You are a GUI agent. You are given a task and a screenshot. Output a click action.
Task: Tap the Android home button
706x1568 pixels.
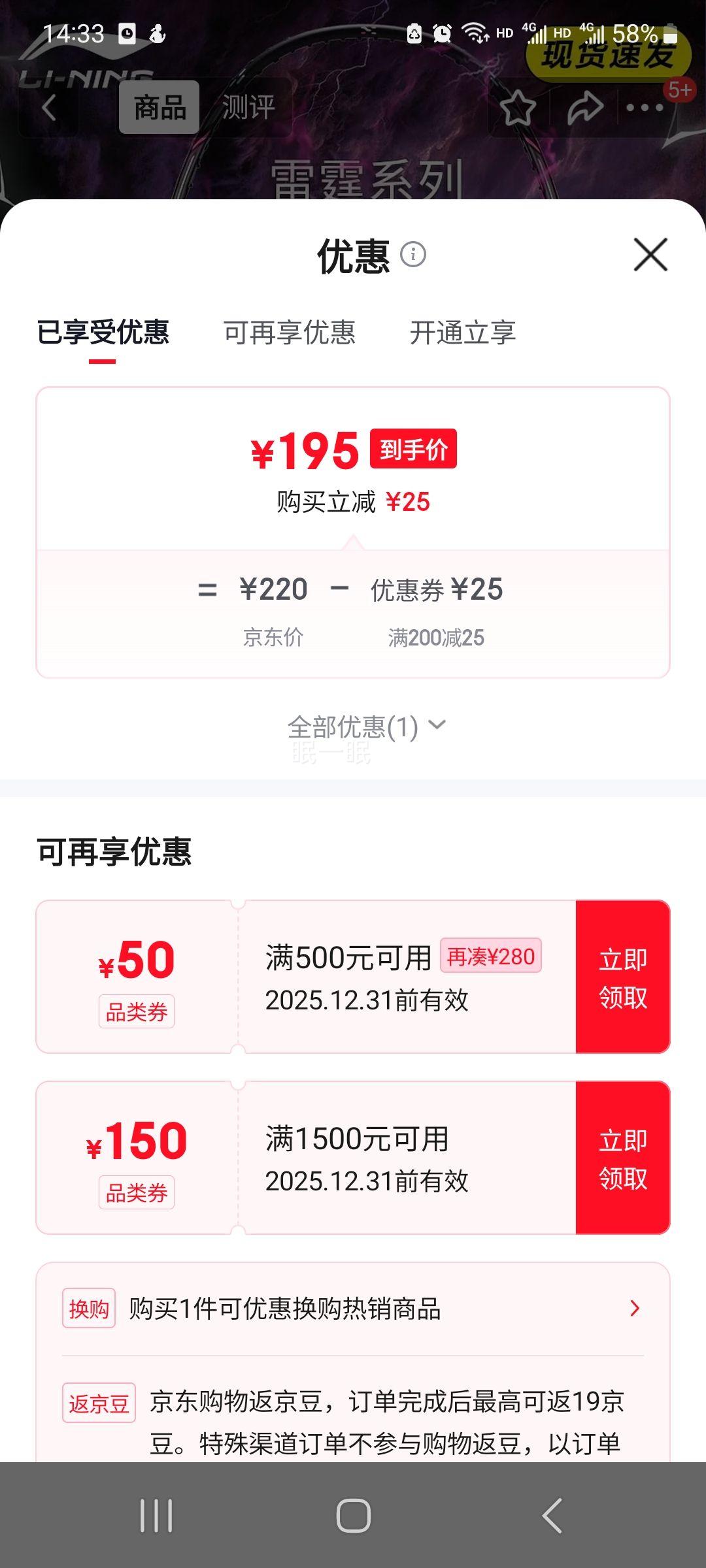click(352, 1516)
